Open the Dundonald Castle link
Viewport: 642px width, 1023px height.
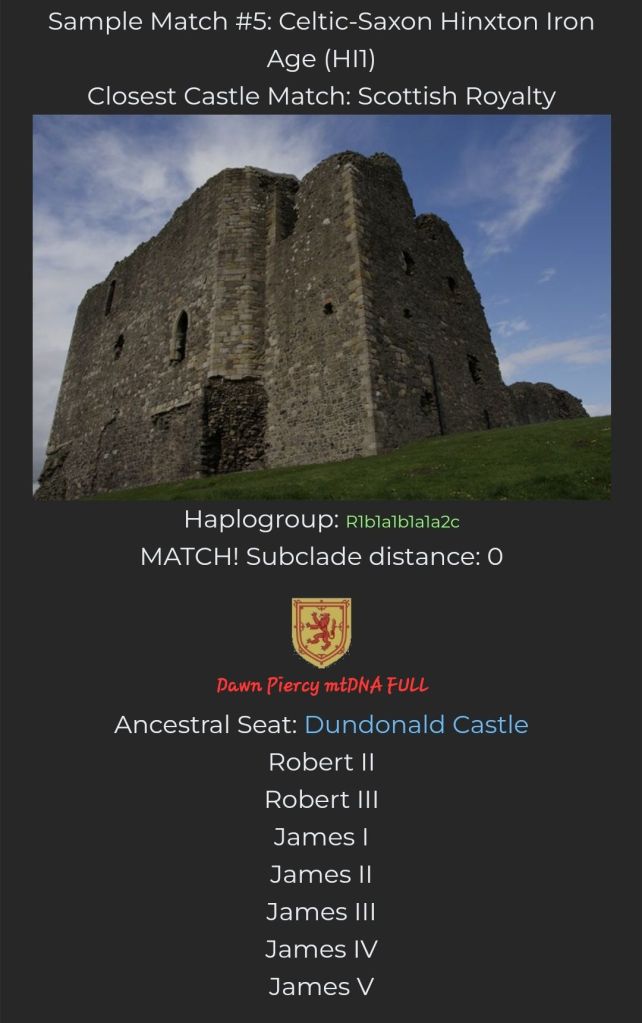416,724
